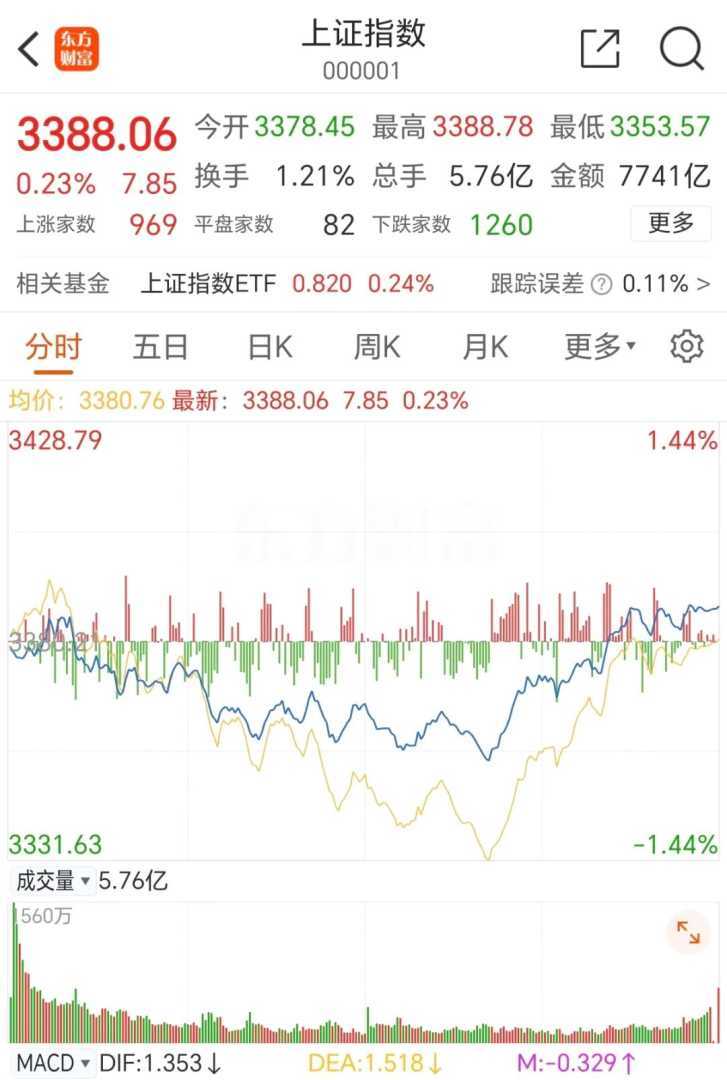Switch to the 五日 chart tab
This screenshot has height=1080, width=727.
pos(161,347)
